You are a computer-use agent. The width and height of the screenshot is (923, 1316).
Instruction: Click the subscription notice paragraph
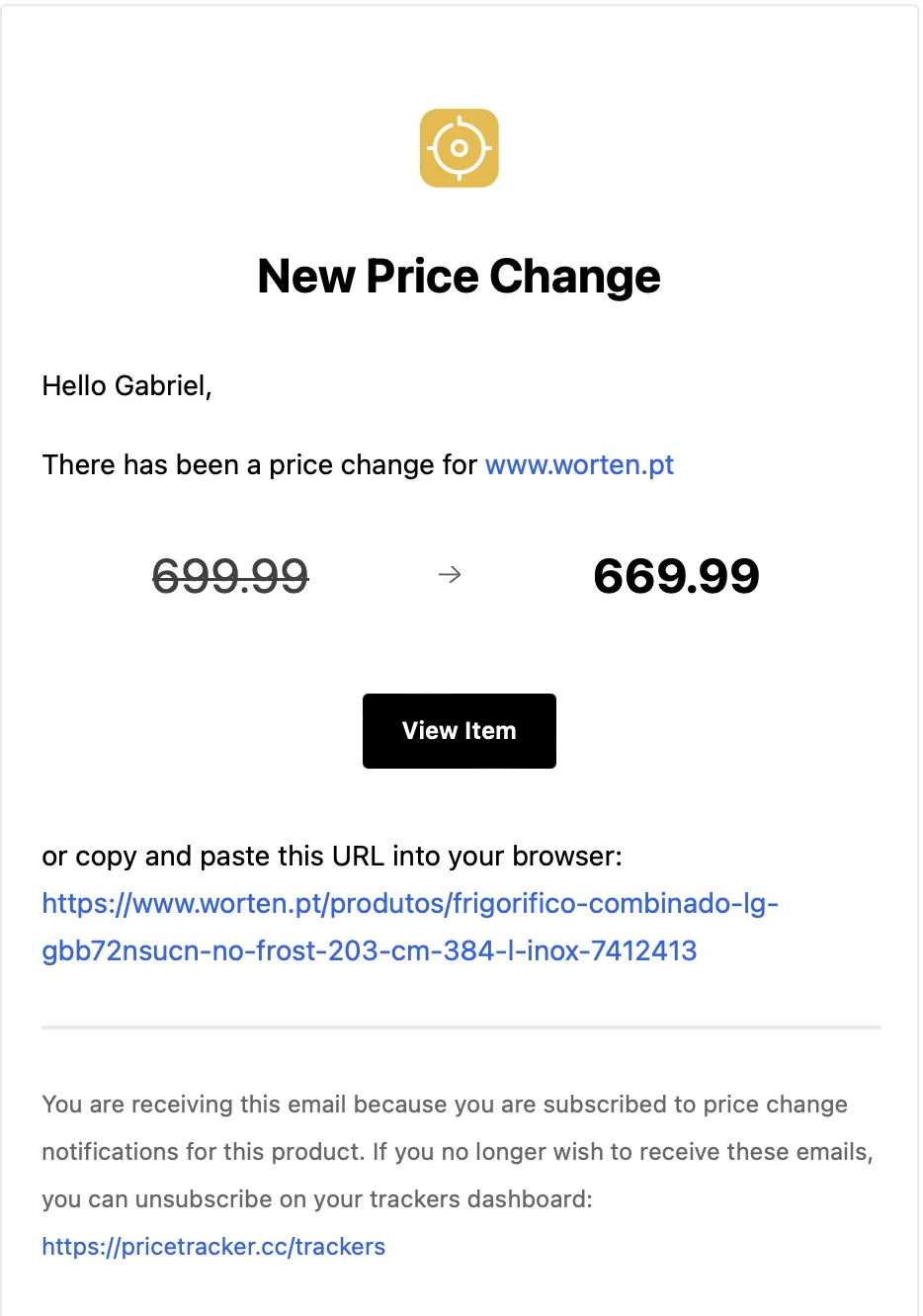pyautogui.click(x=445, y=1151)
